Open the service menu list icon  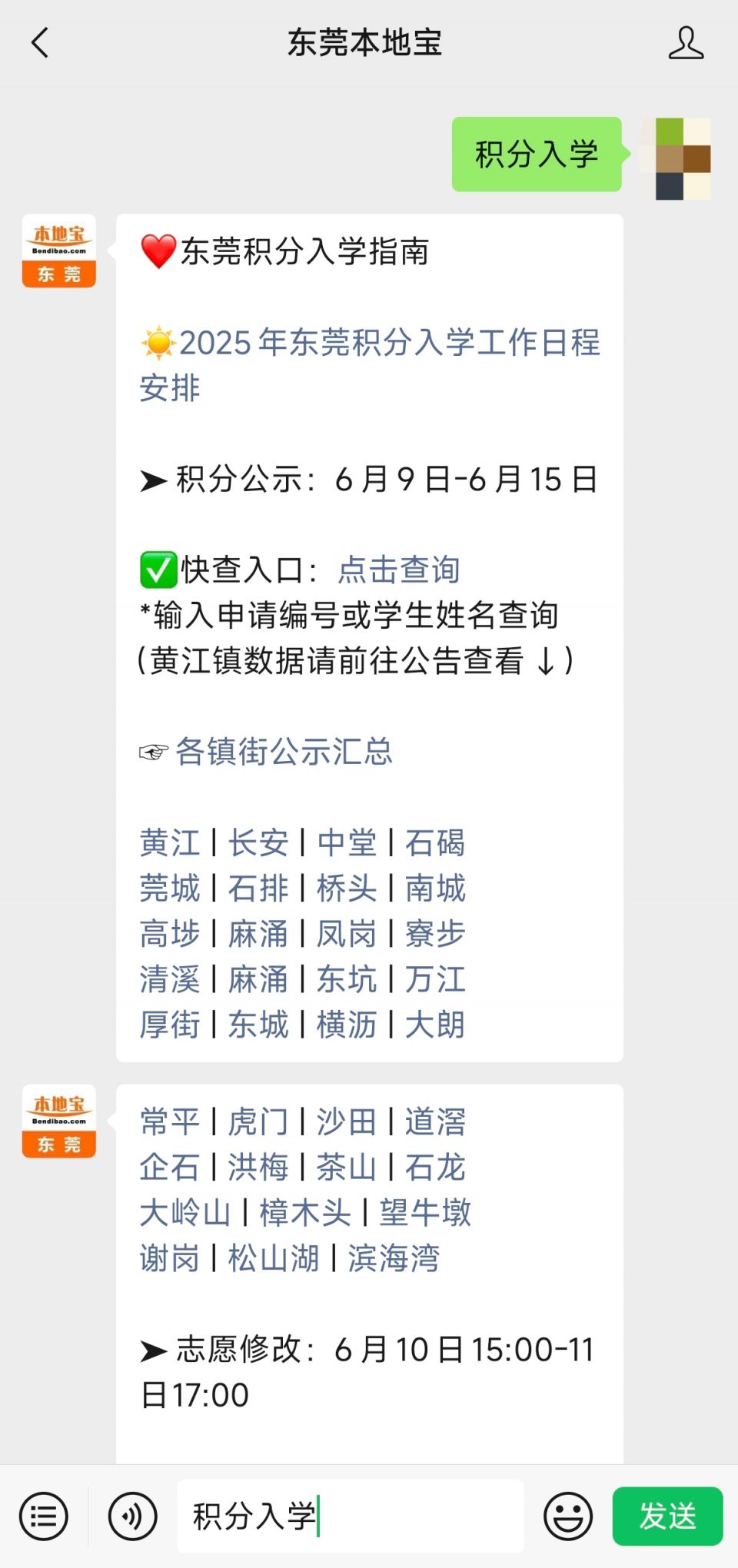tap(44, 1517)
